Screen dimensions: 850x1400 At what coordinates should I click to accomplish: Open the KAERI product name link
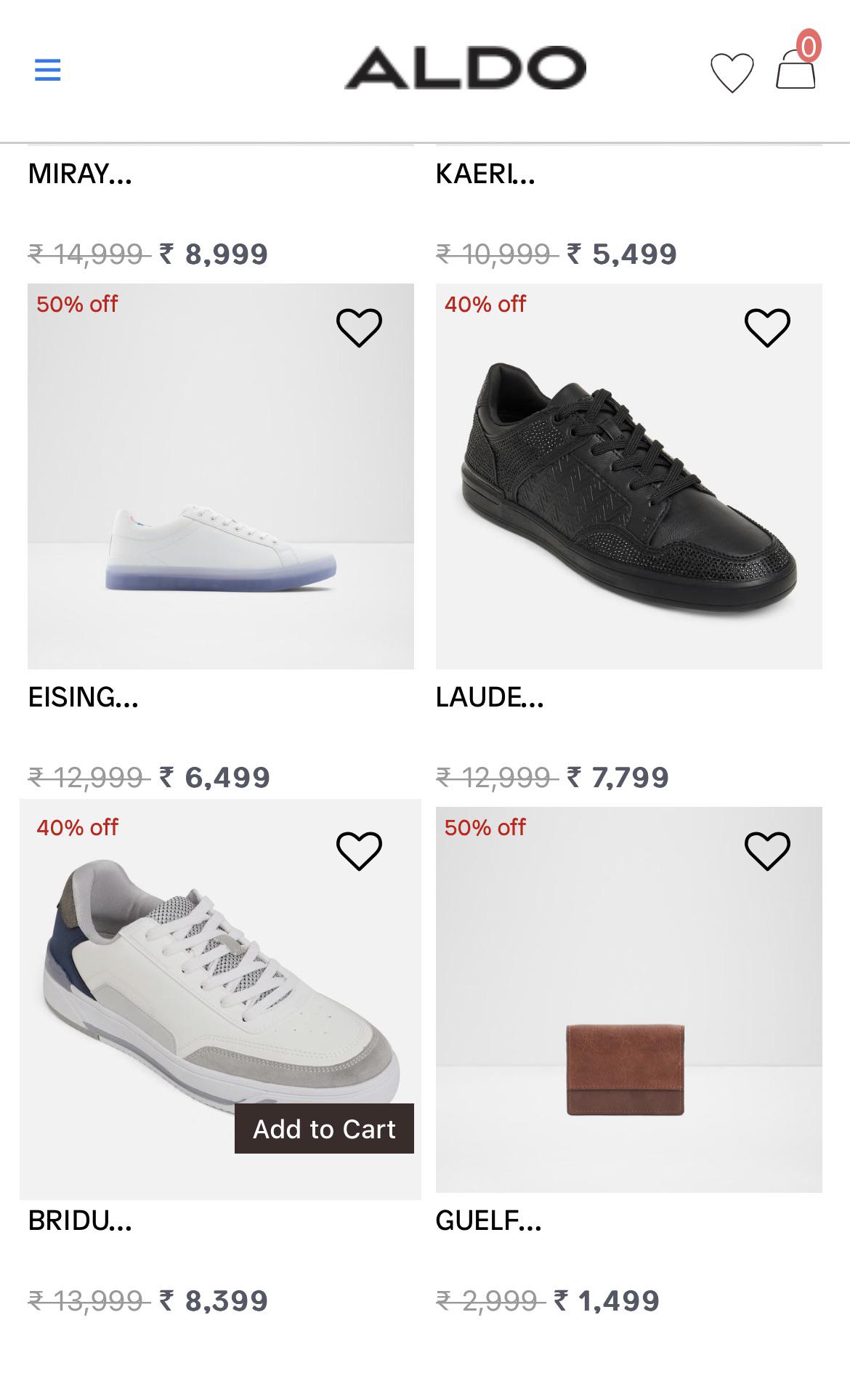pos(485,173)
